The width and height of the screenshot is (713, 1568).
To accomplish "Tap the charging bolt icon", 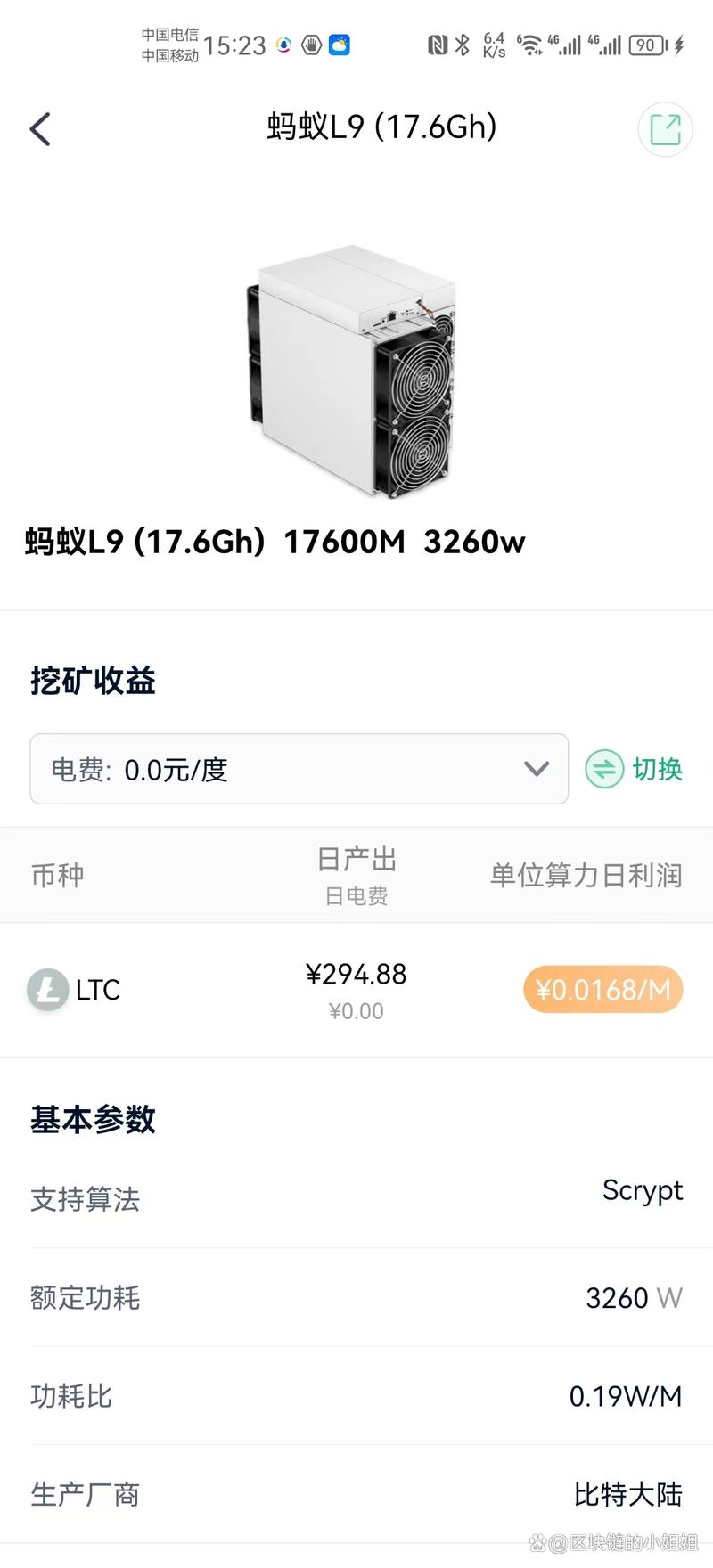I will 676,44.
